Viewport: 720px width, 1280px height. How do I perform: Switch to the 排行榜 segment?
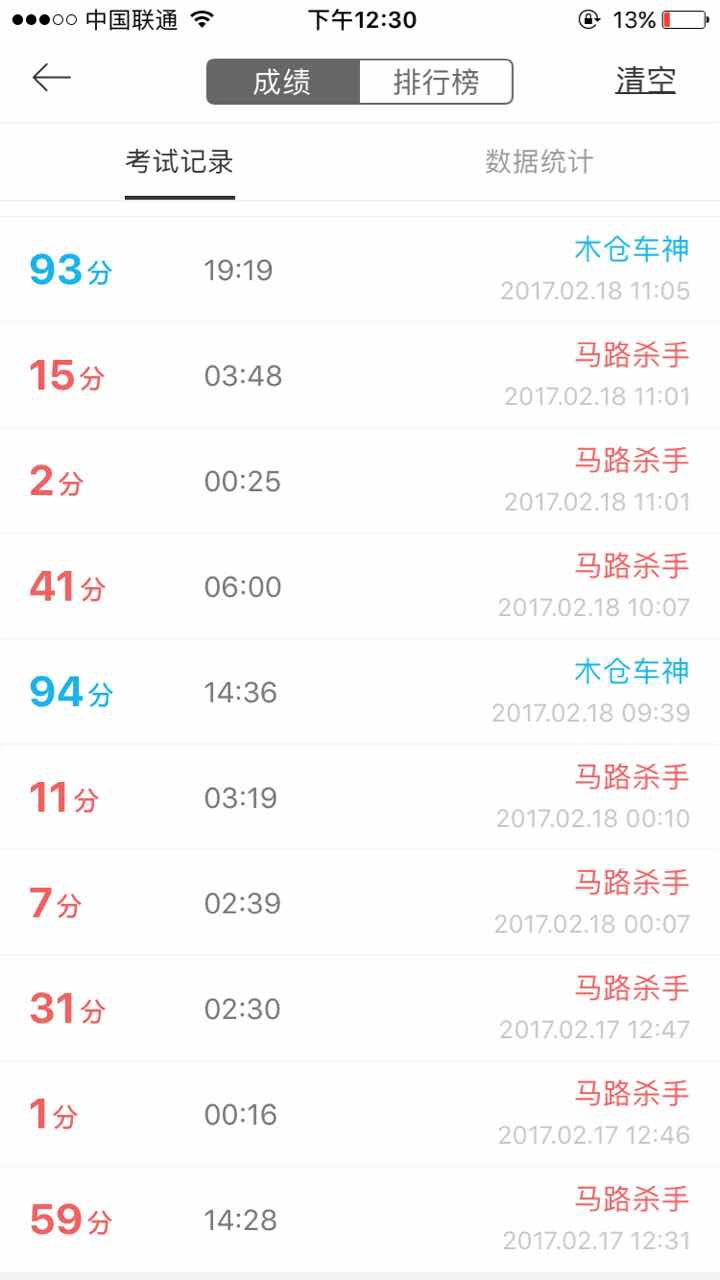436,82
